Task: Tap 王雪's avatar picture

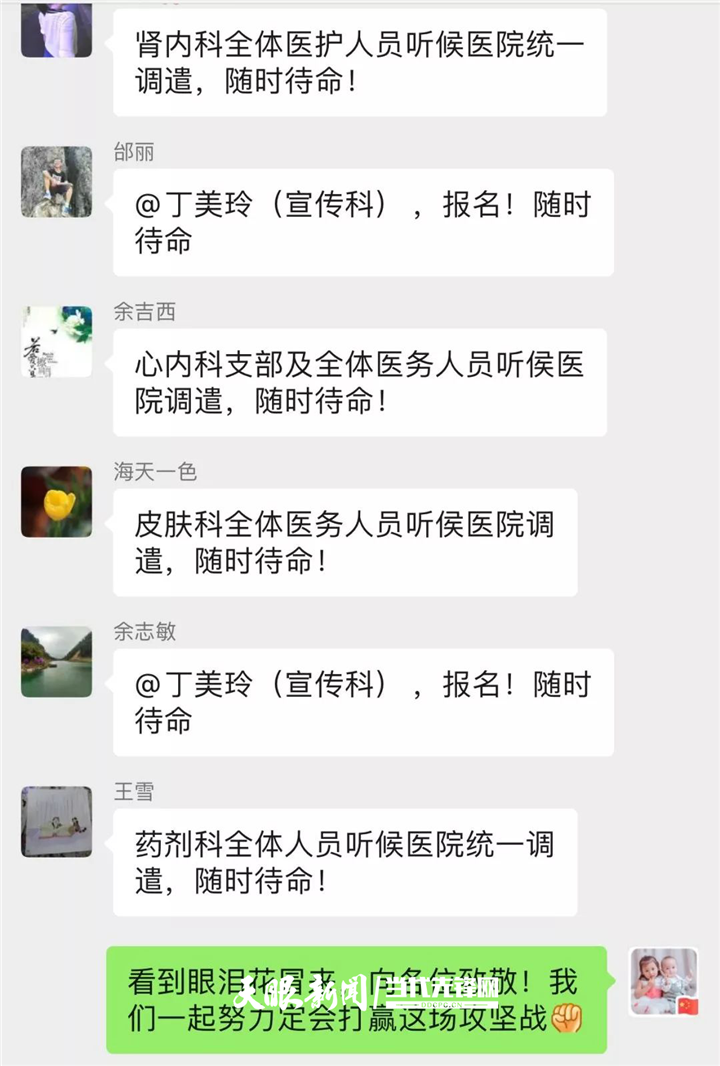Action: coord(56,822)
